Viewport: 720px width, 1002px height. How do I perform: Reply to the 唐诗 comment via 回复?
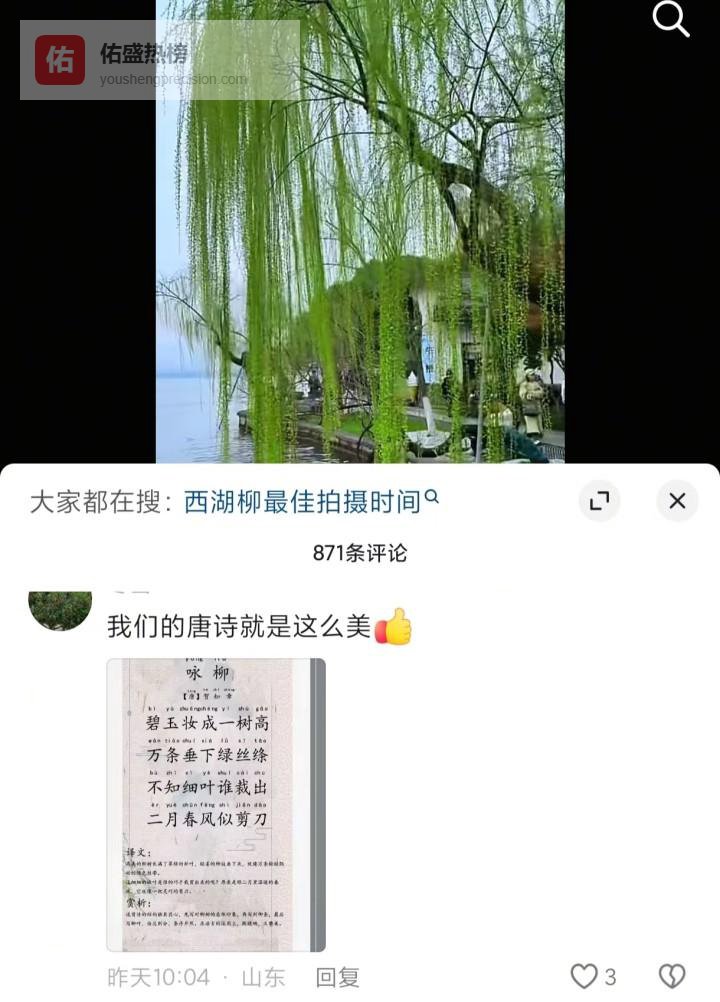pyautogui.click(x=337, y=977)
